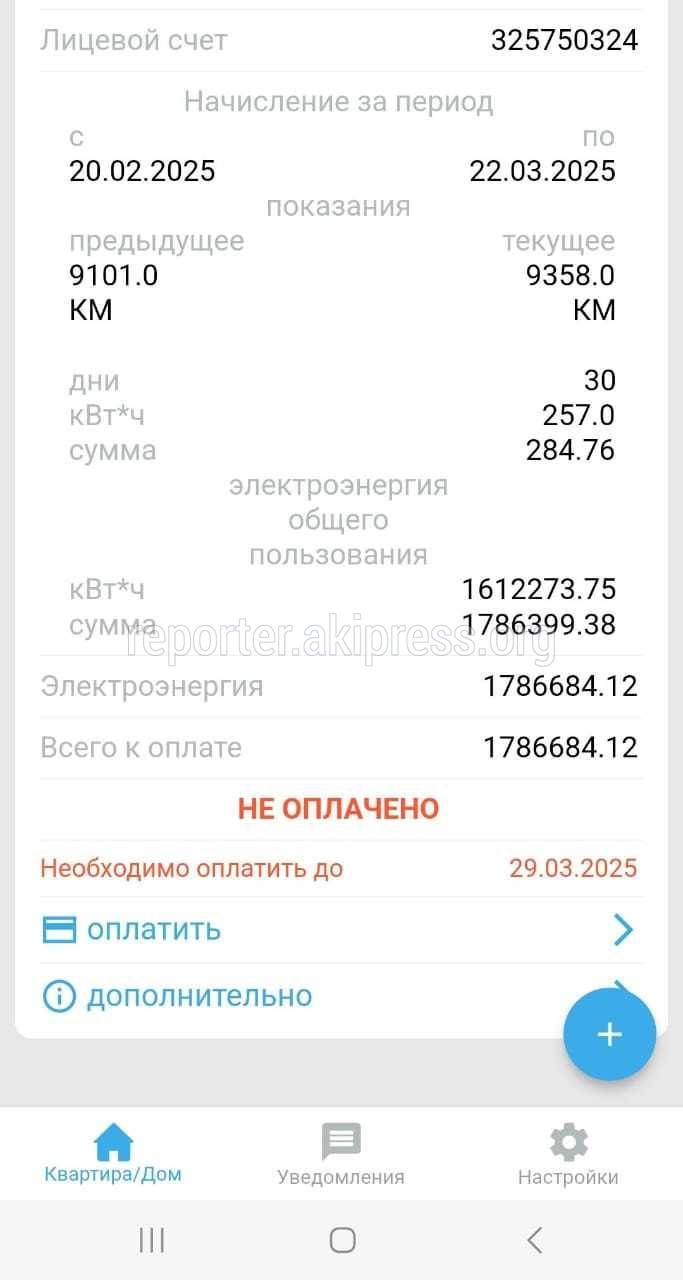Switch to the Квартира/Дом tab
The image size is (683, 1280).
[113, 1154]
